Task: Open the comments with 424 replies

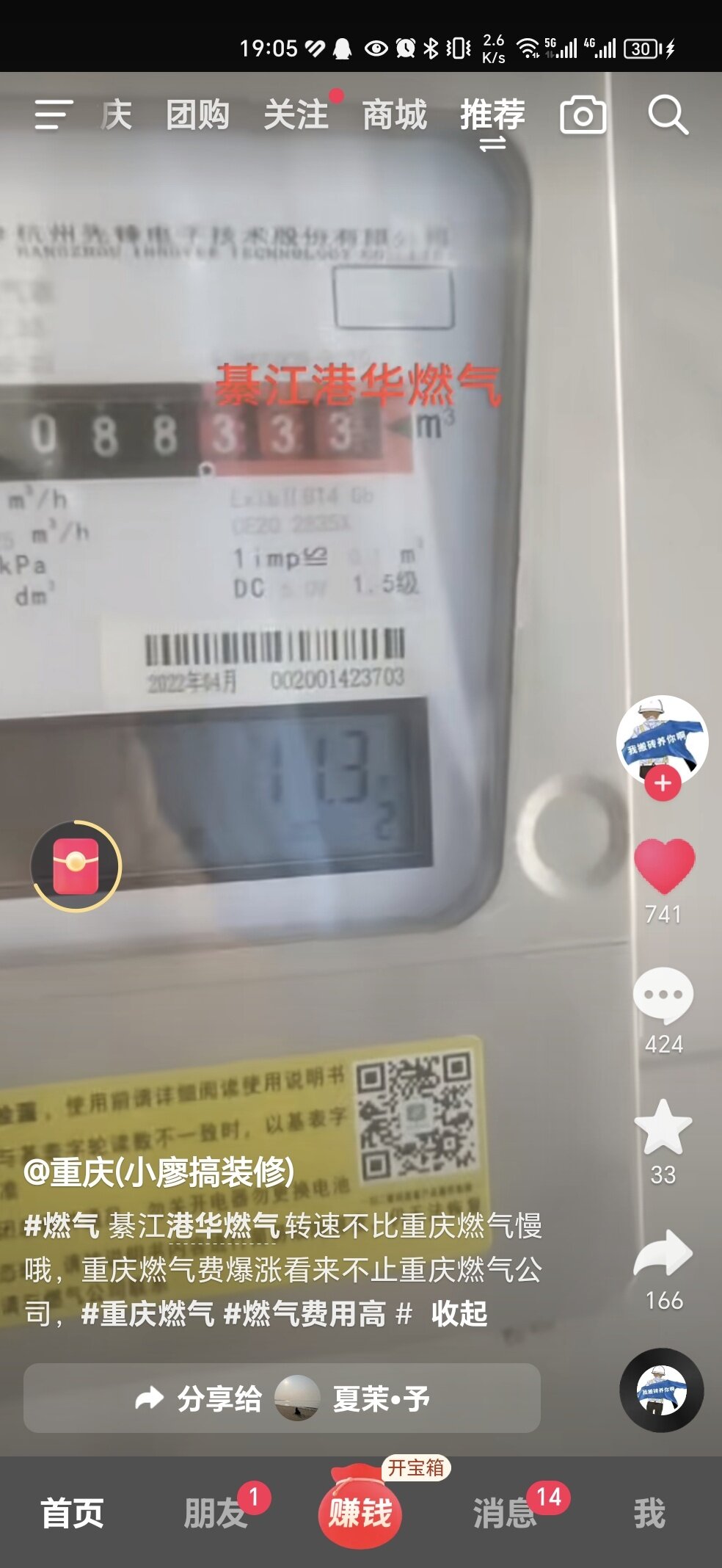Action: [x=663, y=996]
